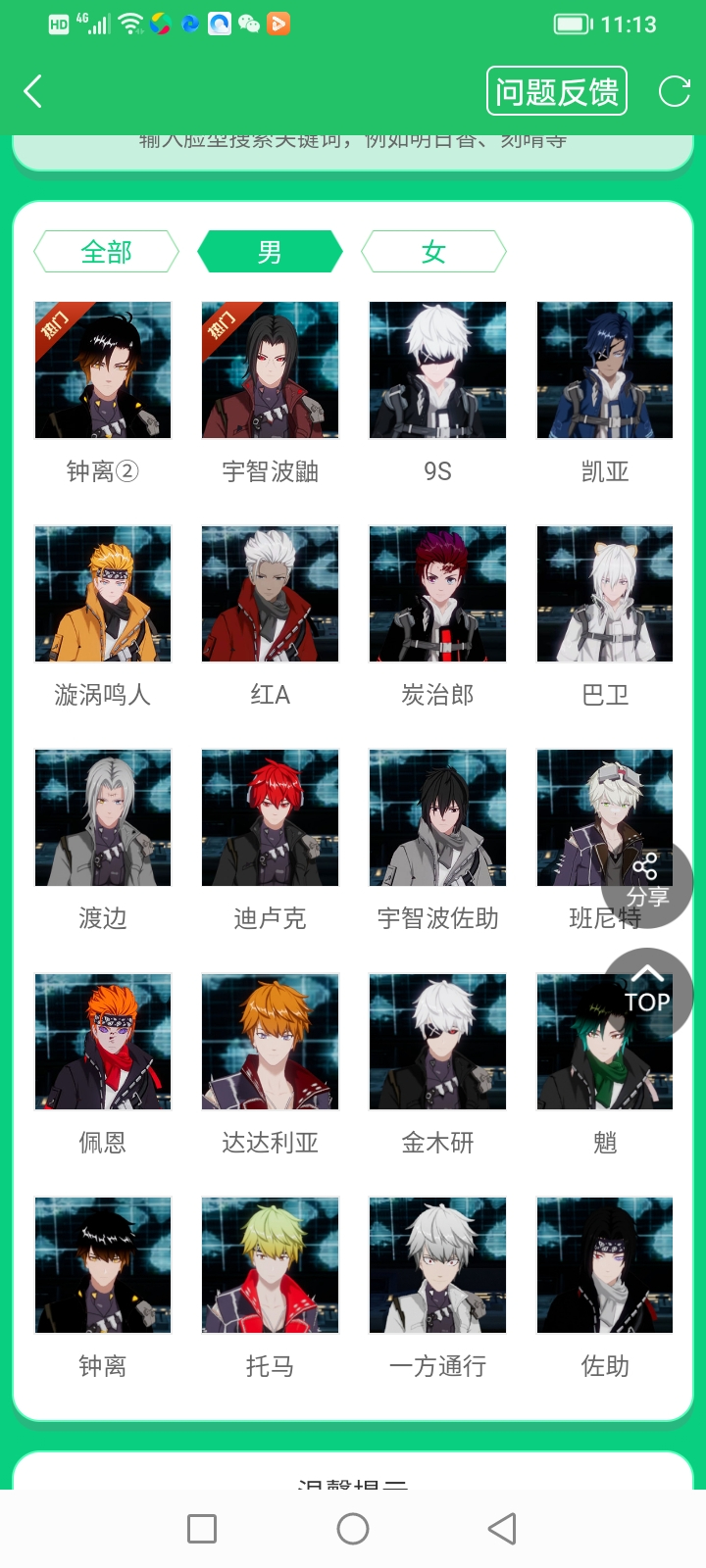Choose the 9S character card
This screenshot has height=1568, width=706.
tap(437, 370)
